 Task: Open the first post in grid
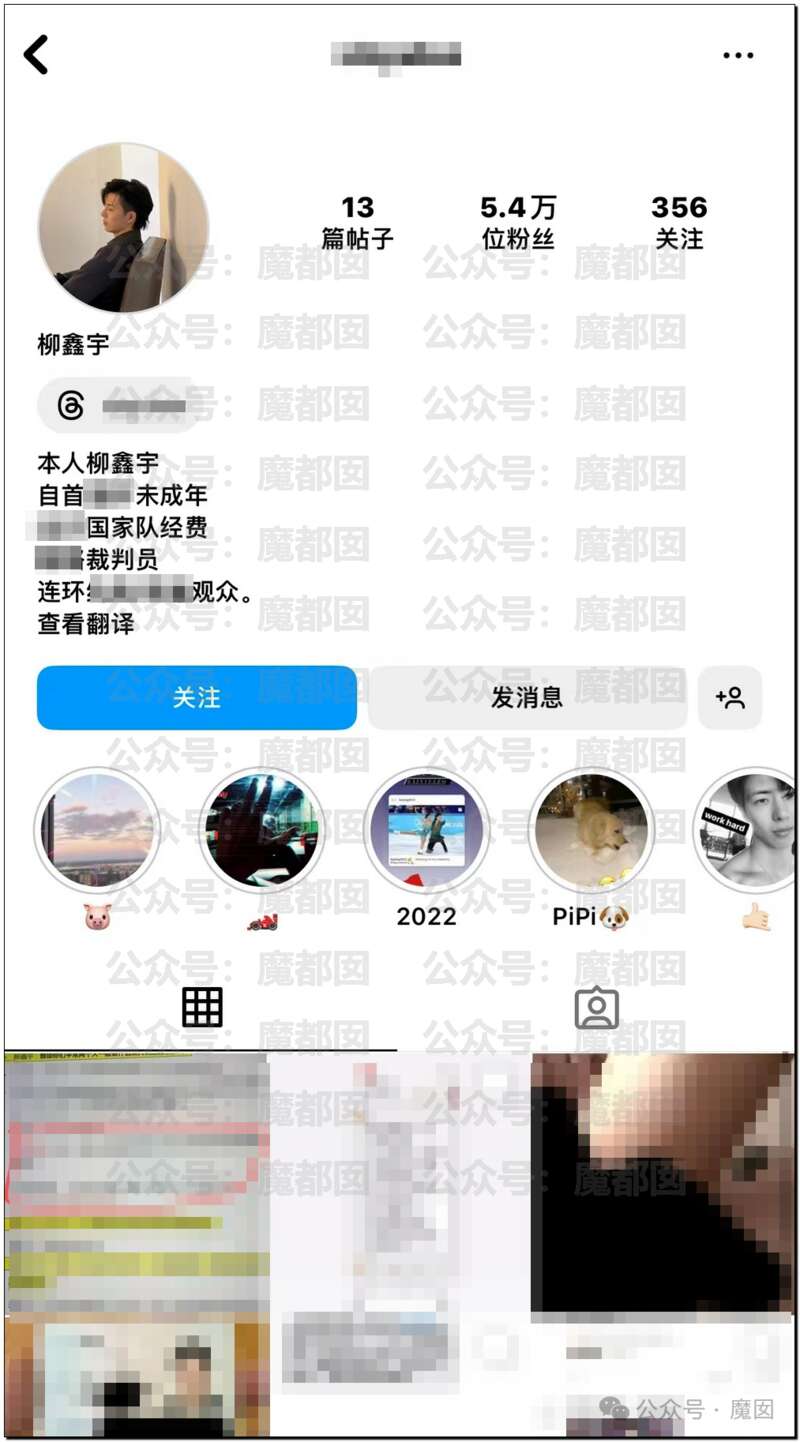pyautogui.click(x=137, y=1182)
